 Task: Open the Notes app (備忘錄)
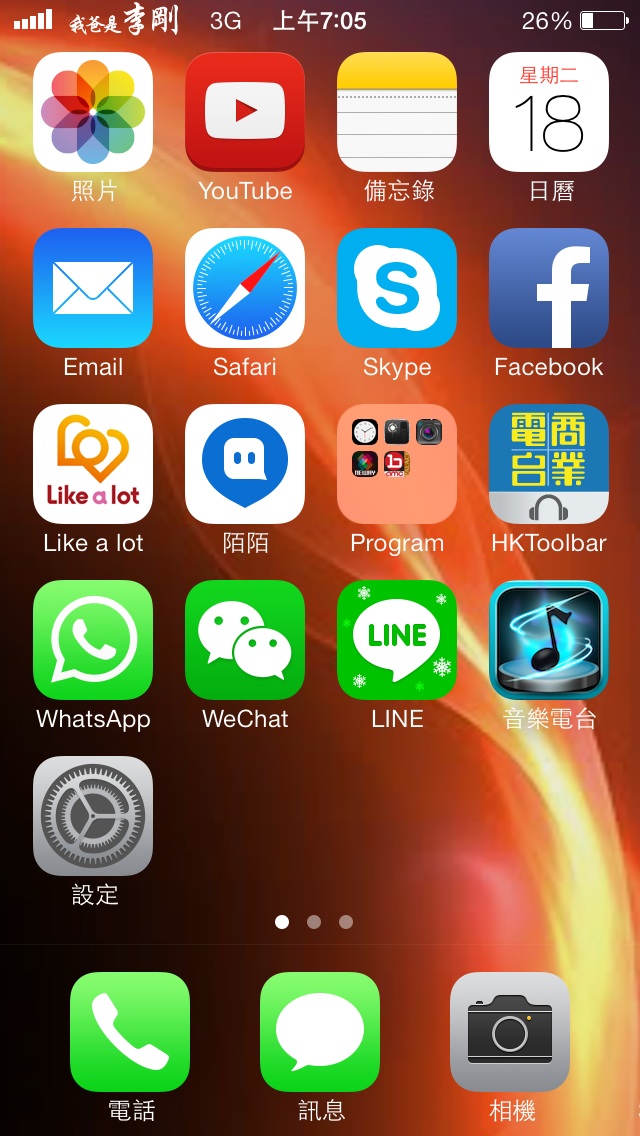[x=397, y=112]
